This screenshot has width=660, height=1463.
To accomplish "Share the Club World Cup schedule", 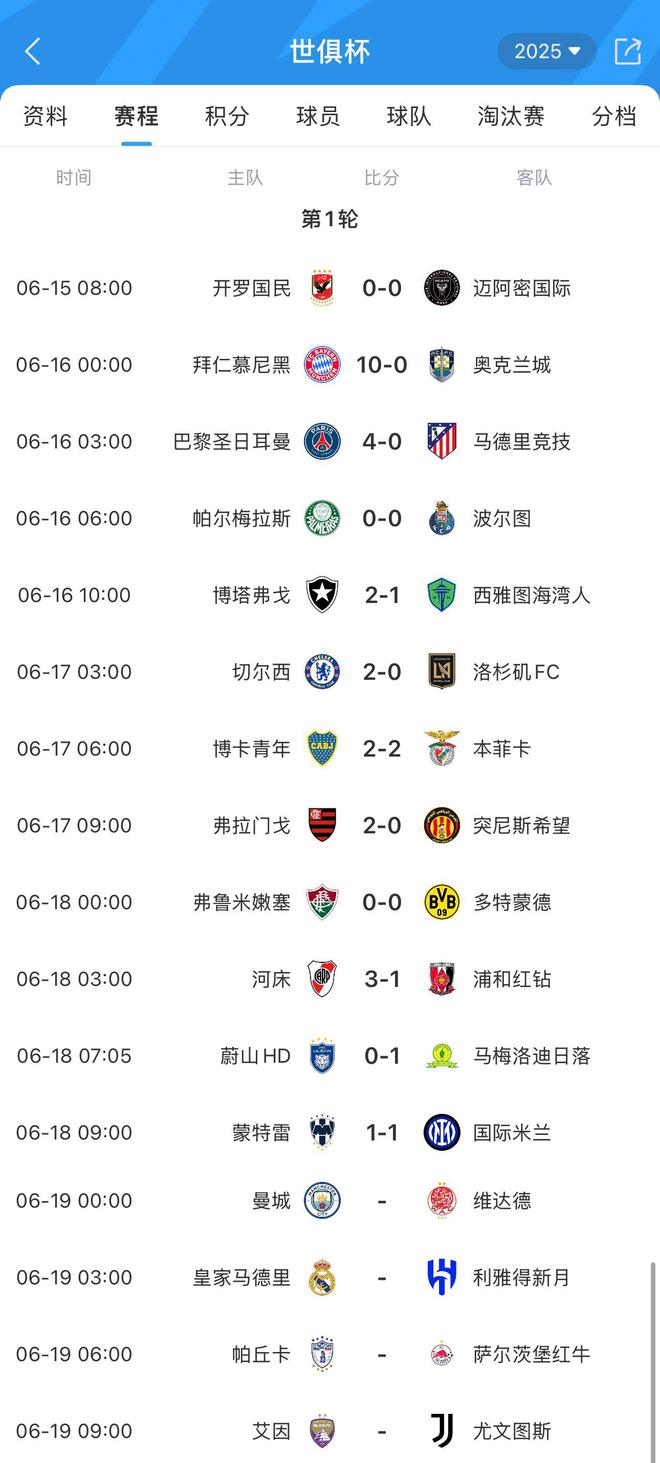I will [x=627, y=51].
